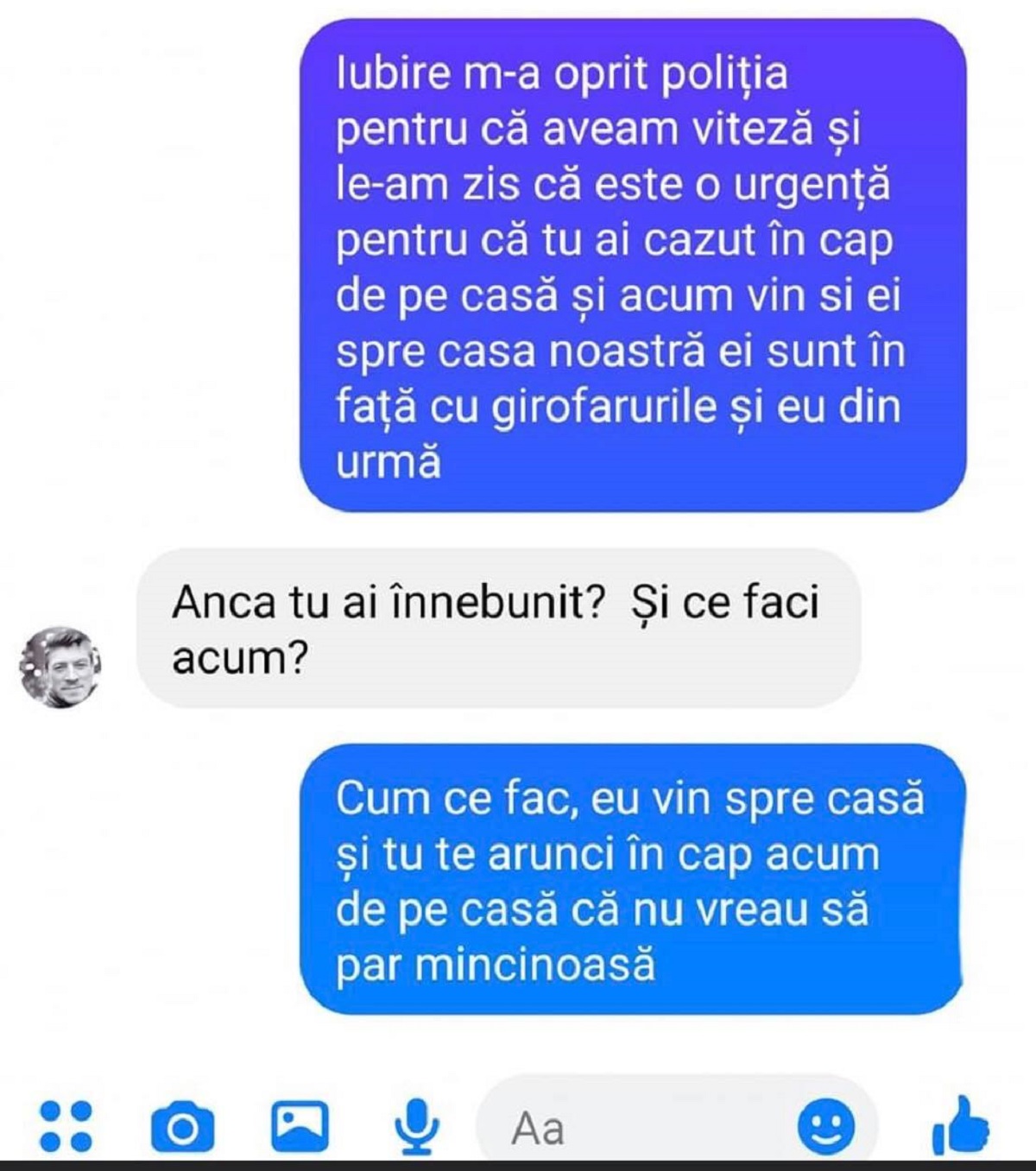
Task: Open the camera to take a photo
Action: pyautogui.click(x=182, y=1127)
